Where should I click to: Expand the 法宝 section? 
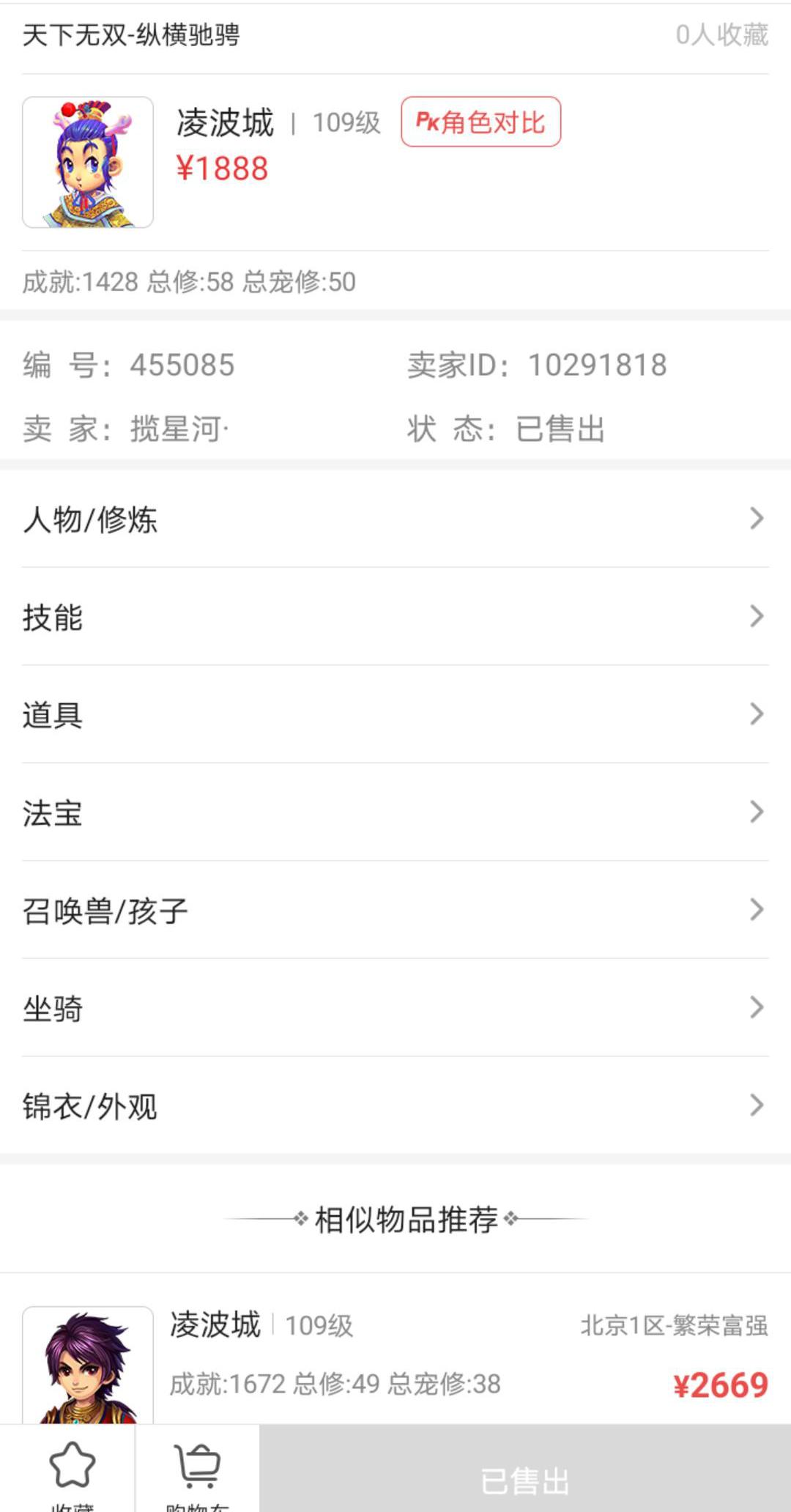tap(395, 813)
